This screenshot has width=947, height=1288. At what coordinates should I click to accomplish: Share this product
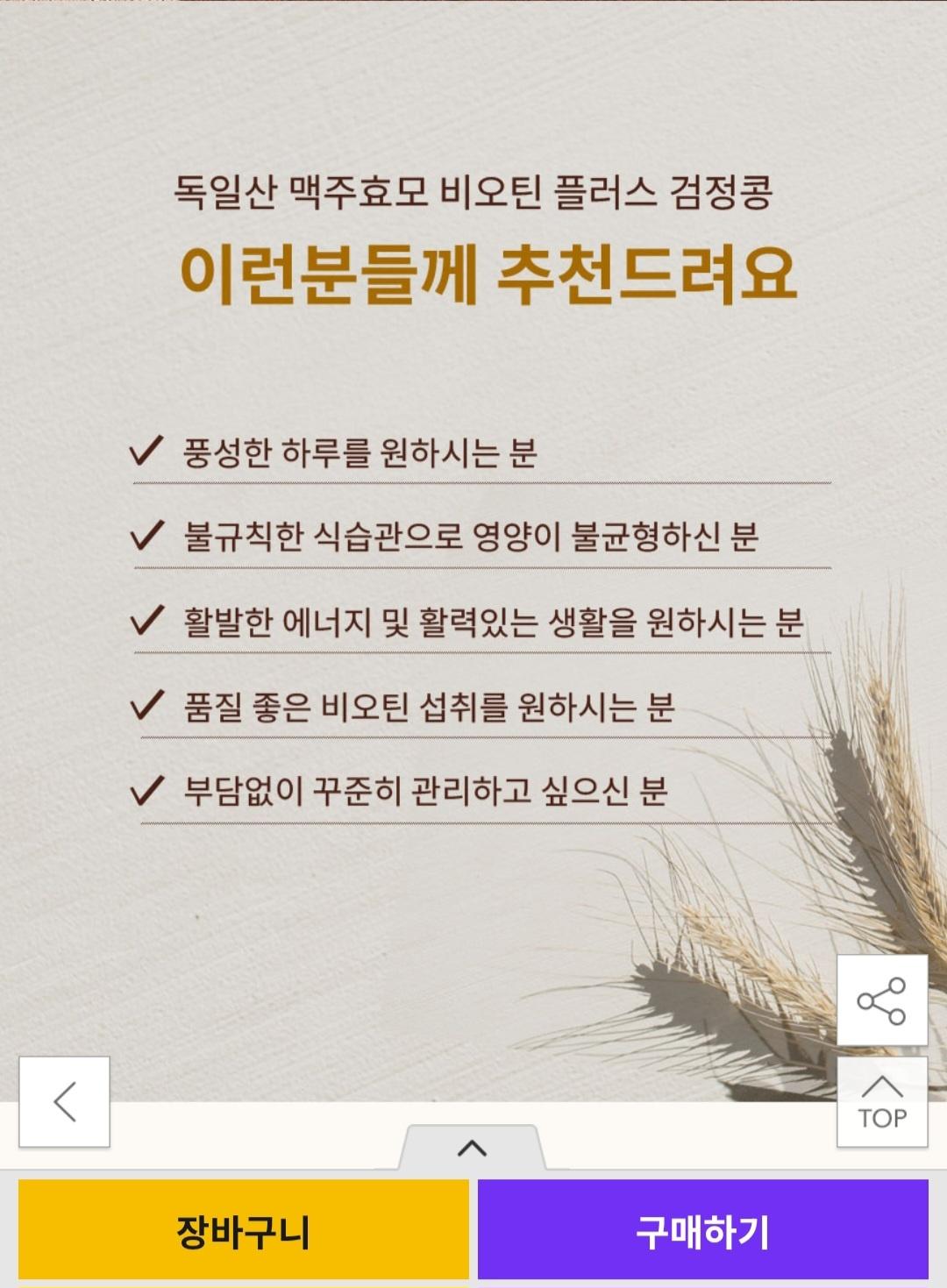tap(882, 1000)
